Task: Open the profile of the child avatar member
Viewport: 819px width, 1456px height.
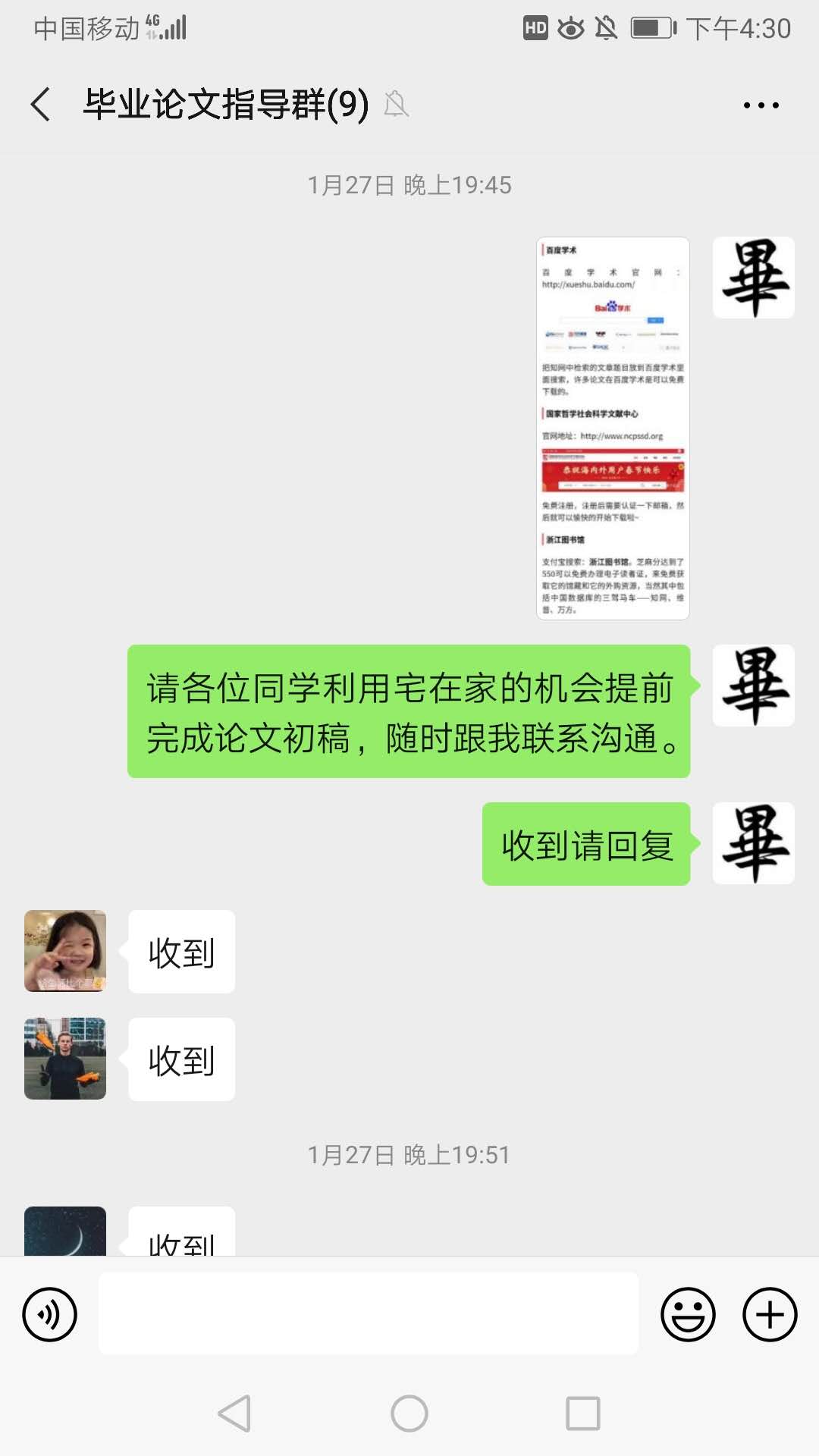Action: click(65, 951)
